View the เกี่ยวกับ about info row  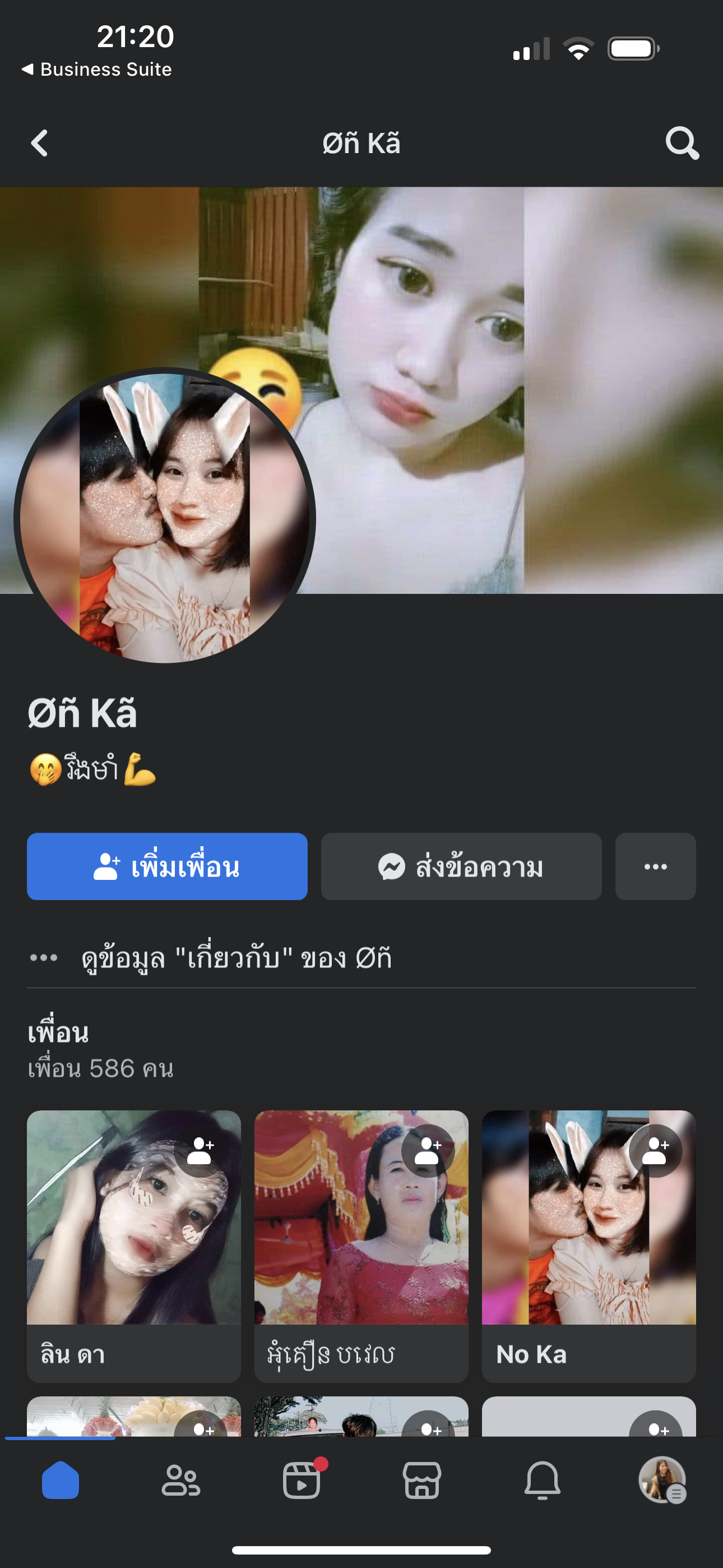[x=237, y=958]
